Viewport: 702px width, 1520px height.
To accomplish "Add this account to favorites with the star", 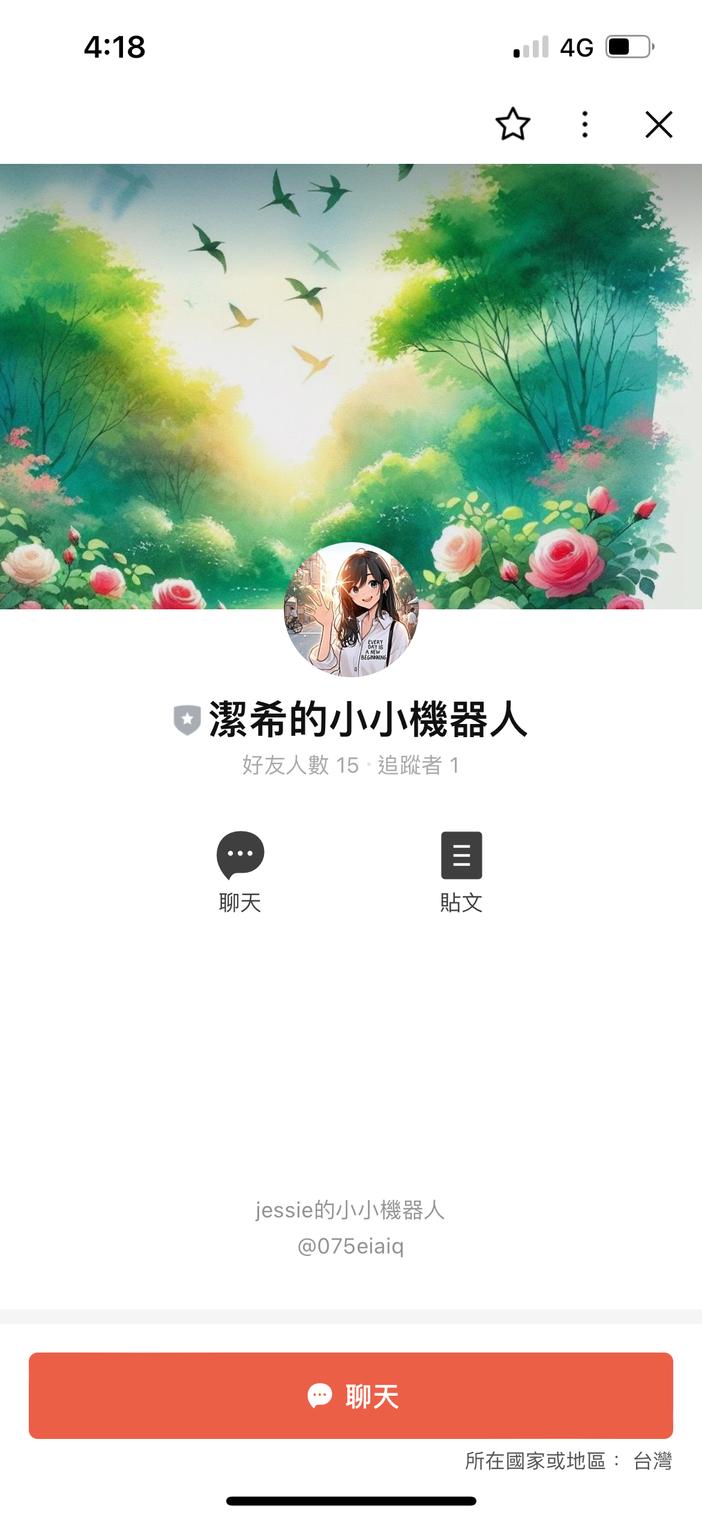I will (513, 125).
